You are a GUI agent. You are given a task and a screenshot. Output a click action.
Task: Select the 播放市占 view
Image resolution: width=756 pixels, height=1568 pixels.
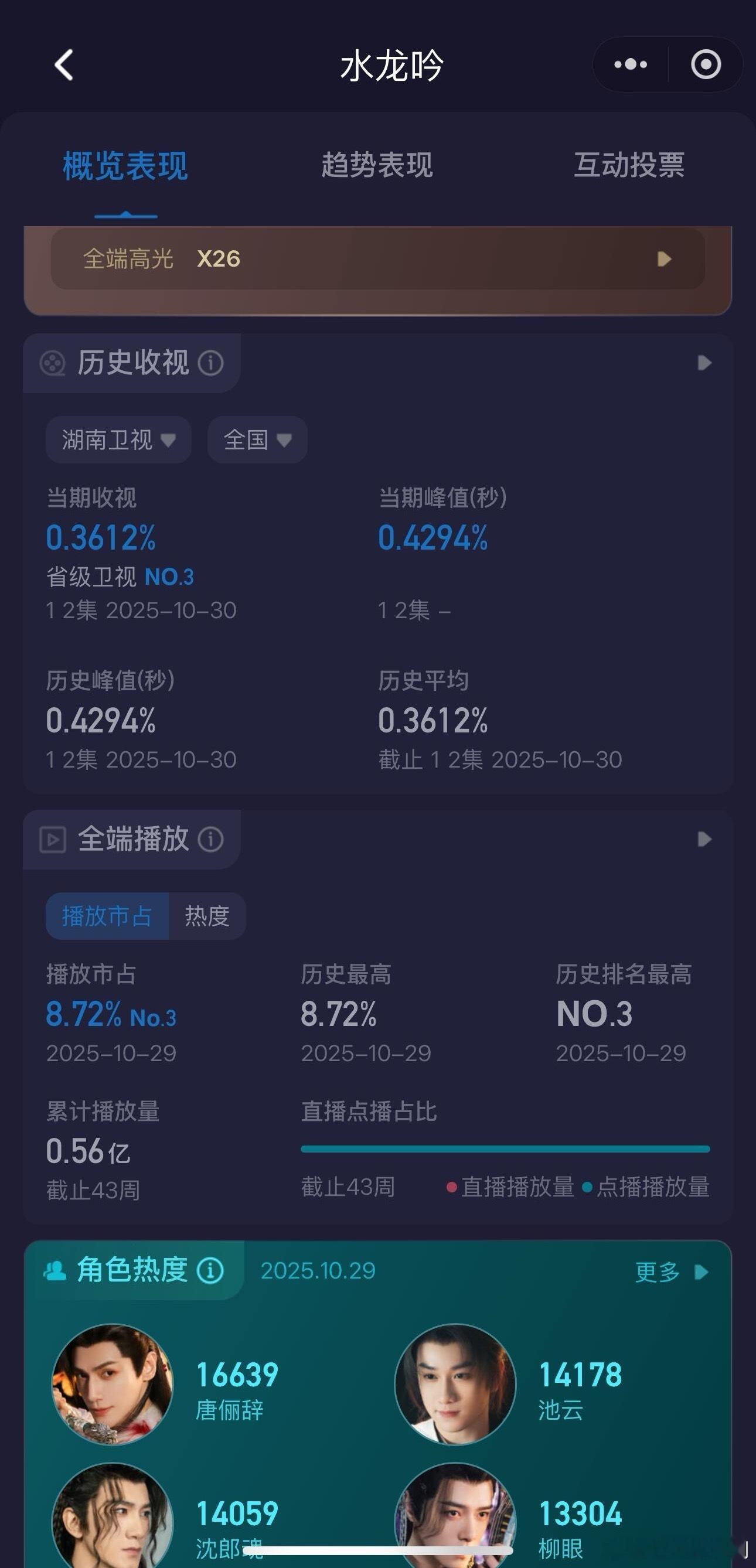[x=106, y=916]
